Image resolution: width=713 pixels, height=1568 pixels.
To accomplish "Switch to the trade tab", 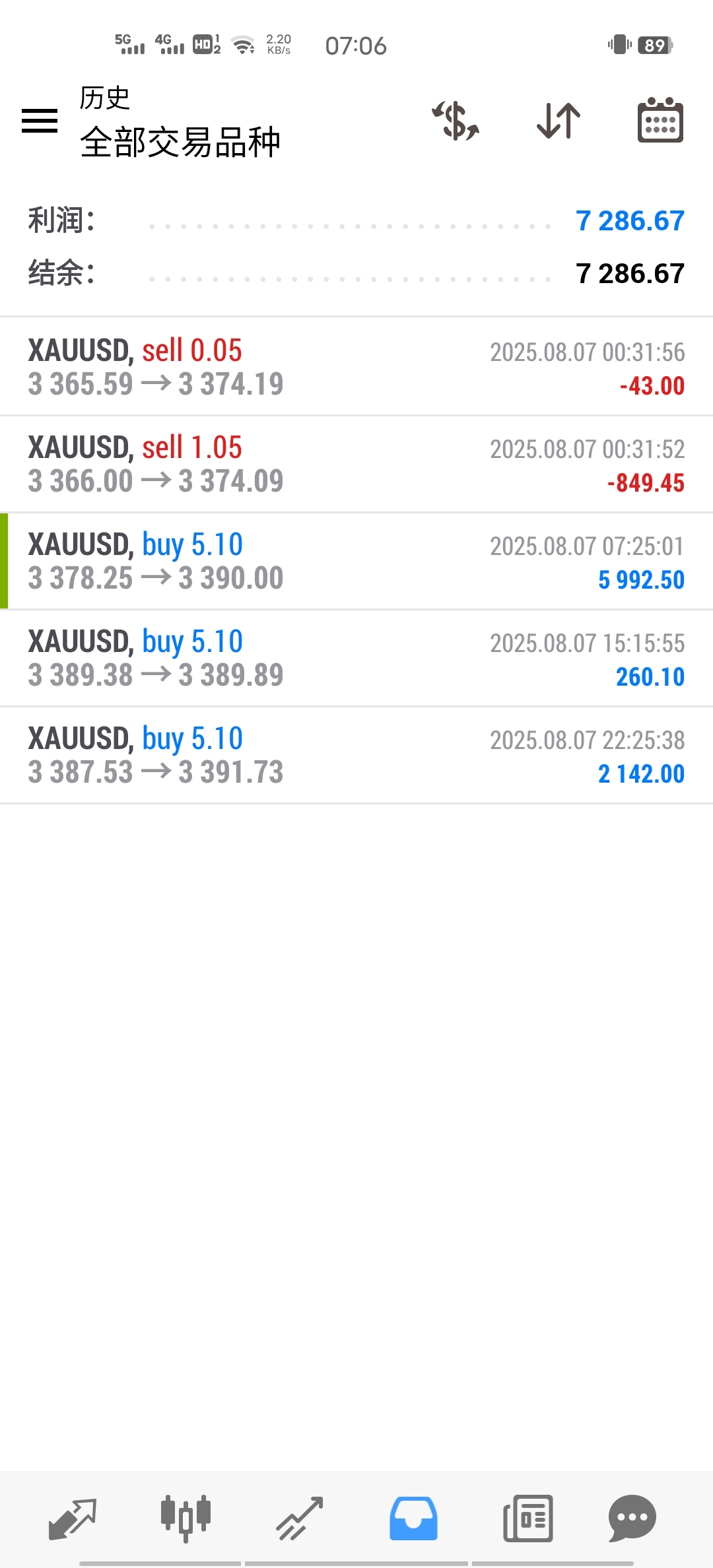I will (x=300, y=1519).
